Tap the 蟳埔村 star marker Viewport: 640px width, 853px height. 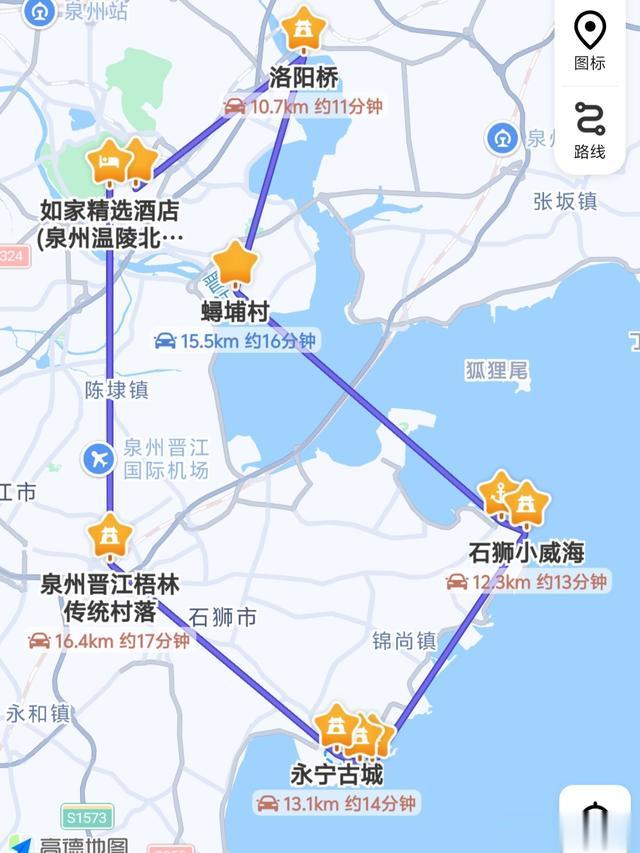coord(235,264)
